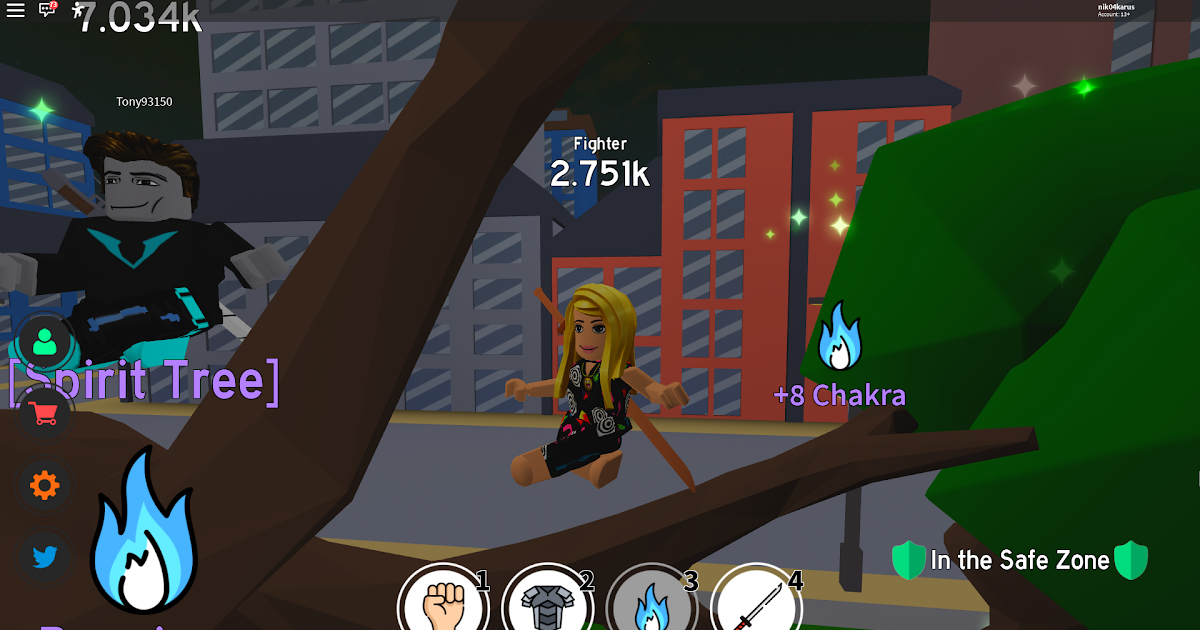Screen dimensions: 1200x630
Task: Open the orange gear settings
Action: (44, 486)
